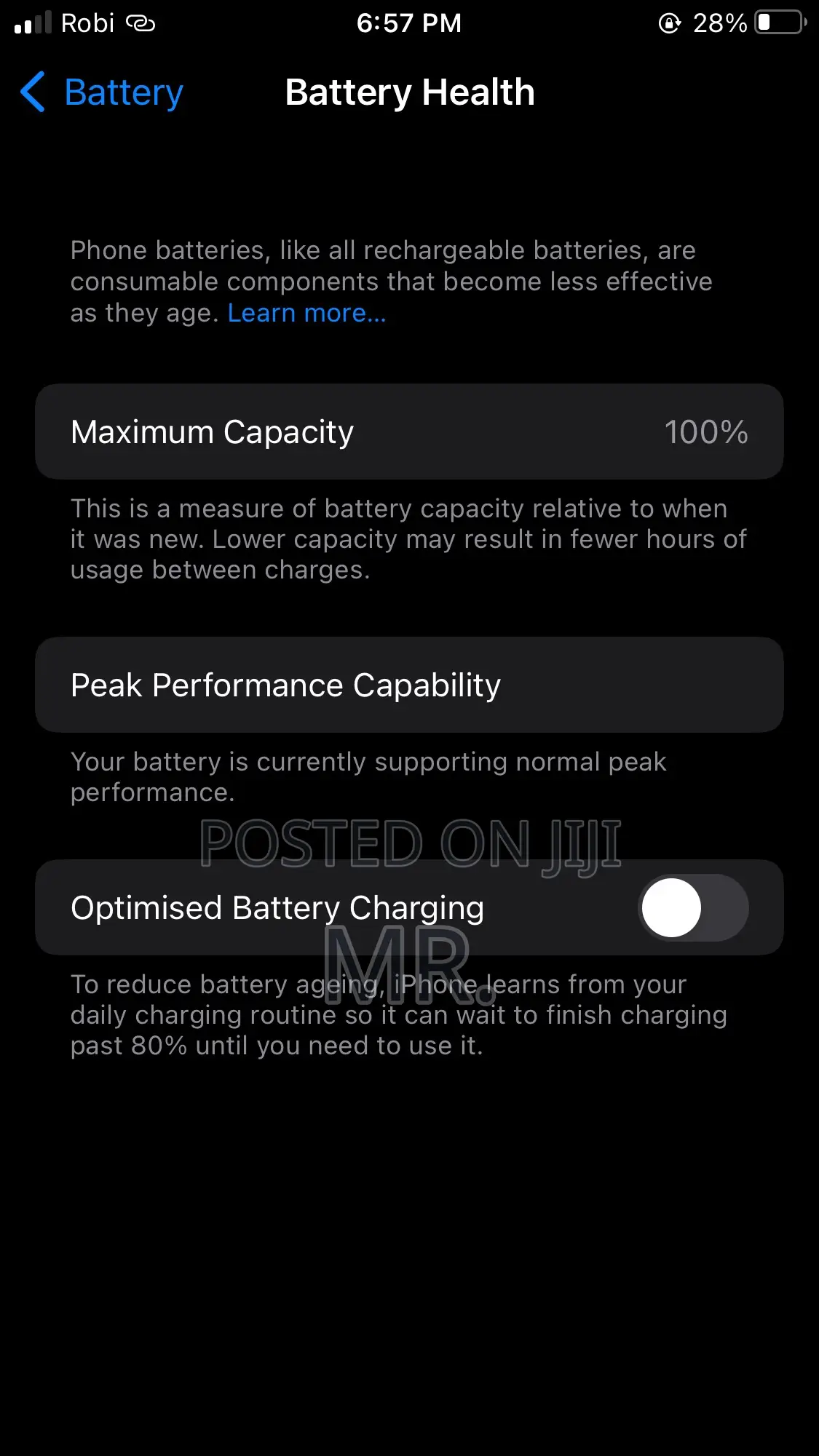The width and height of the screenshot is (819, 1456).
Task: Go back to Battery settings
Action: pos(102,92)
